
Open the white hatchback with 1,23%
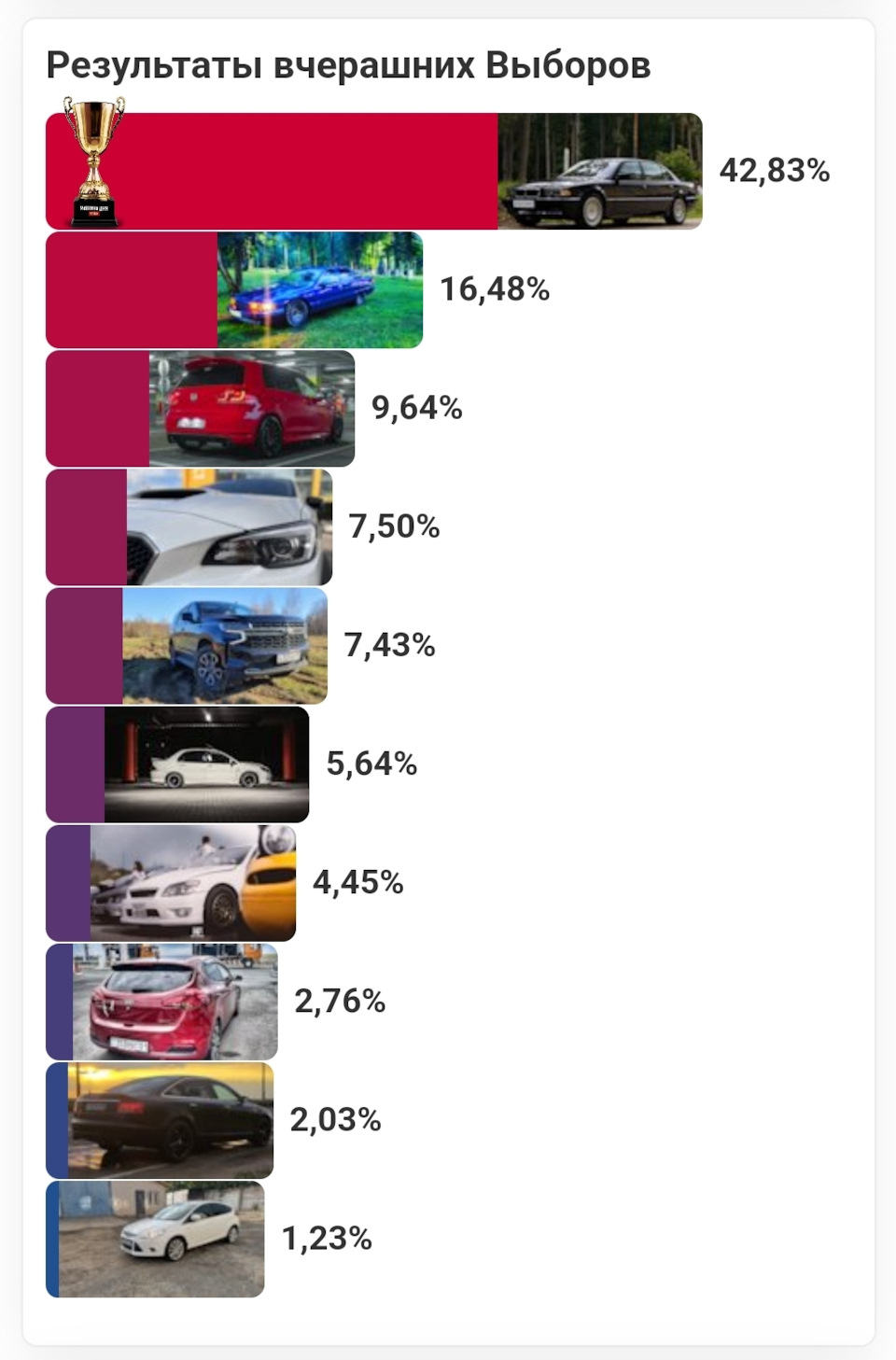[x=161, y=1238]
